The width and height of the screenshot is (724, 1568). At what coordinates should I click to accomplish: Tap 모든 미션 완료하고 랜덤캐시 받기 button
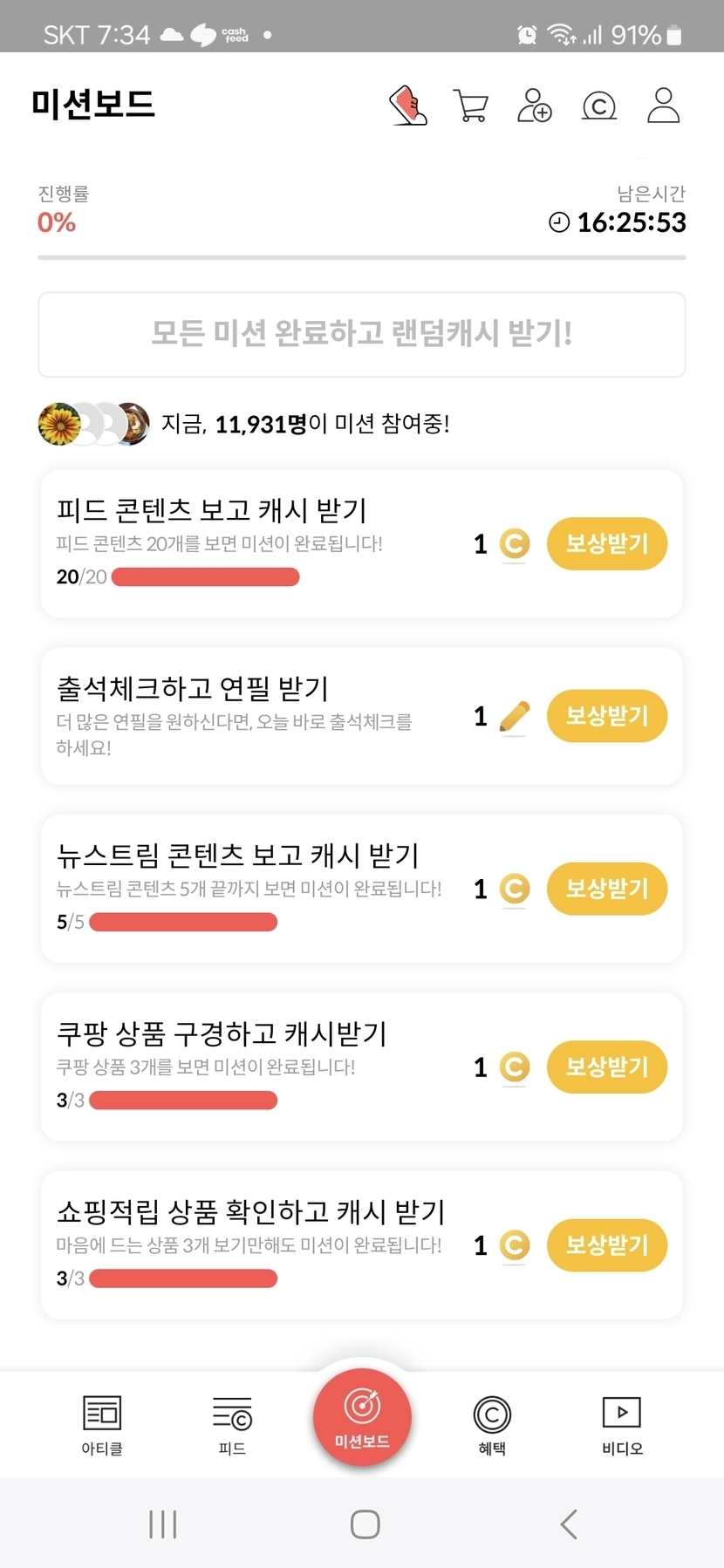coord(362,334)
